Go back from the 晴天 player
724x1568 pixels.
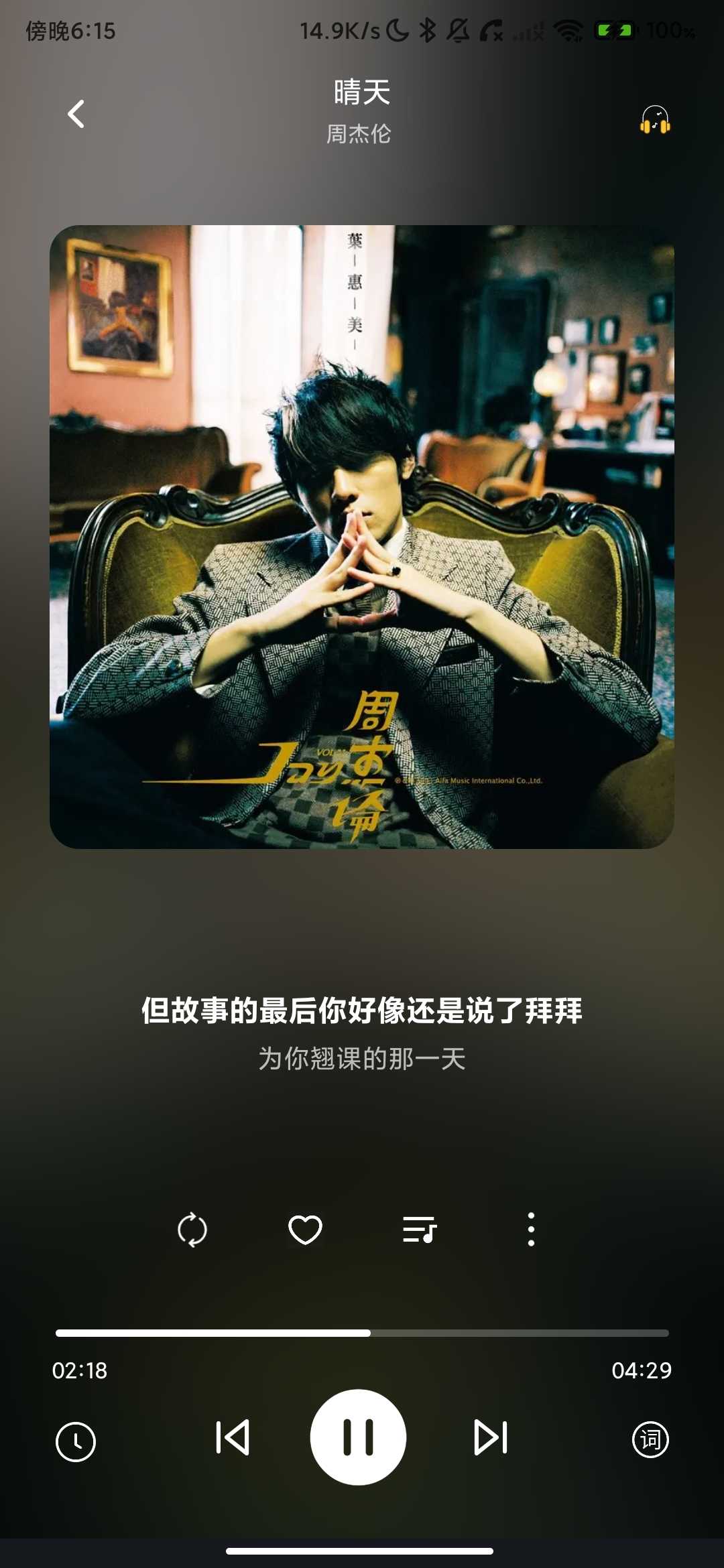(x=76, y=114)
